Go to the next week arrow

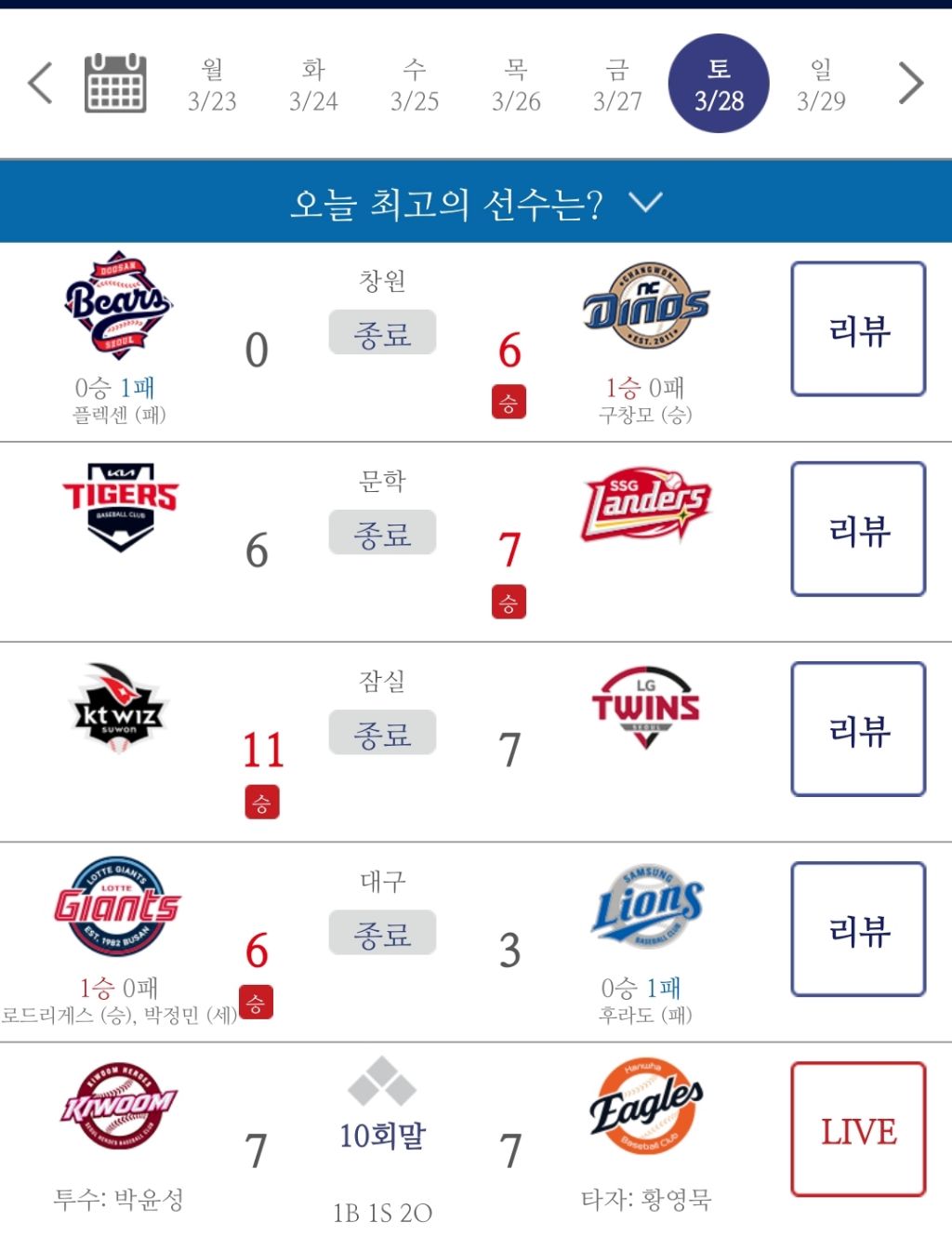pos(911,84)
